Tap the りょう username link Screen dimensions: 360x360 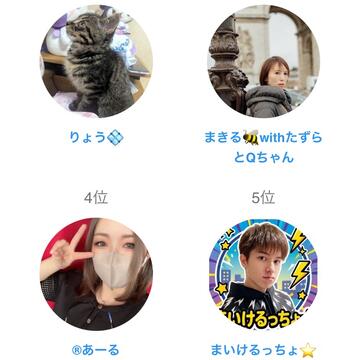coord(96,137)
